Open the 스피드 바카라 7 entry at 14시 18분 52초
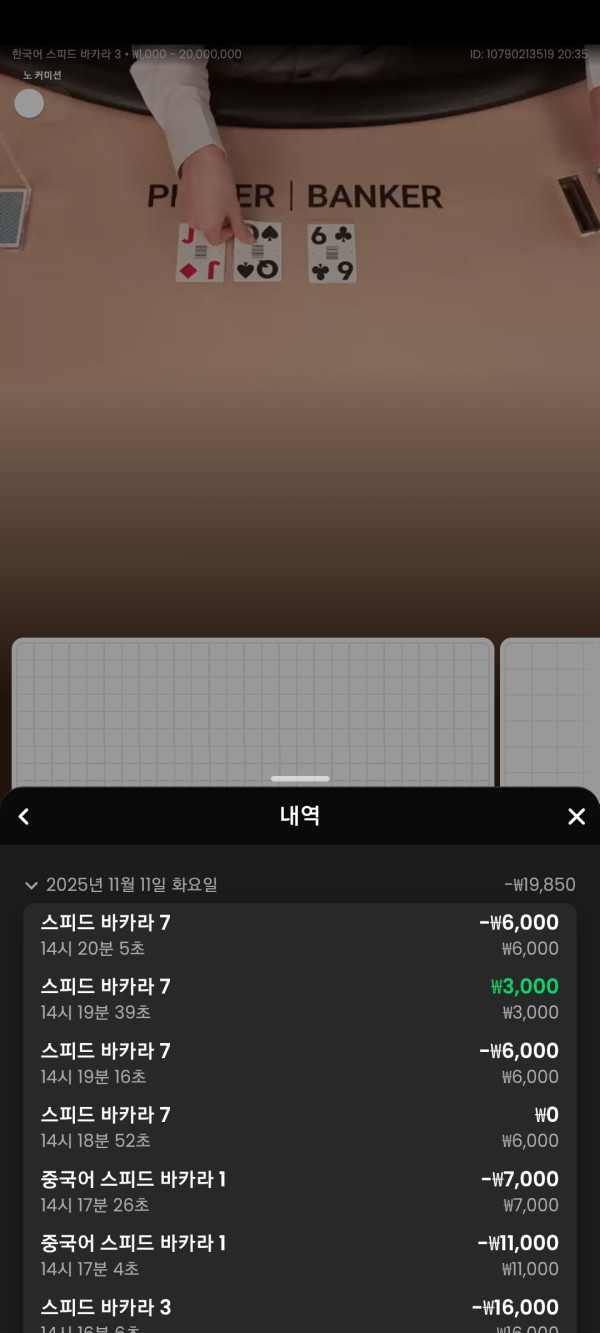The height and width of the screenshot is (1333, 600). click(x=300, y=1127)
